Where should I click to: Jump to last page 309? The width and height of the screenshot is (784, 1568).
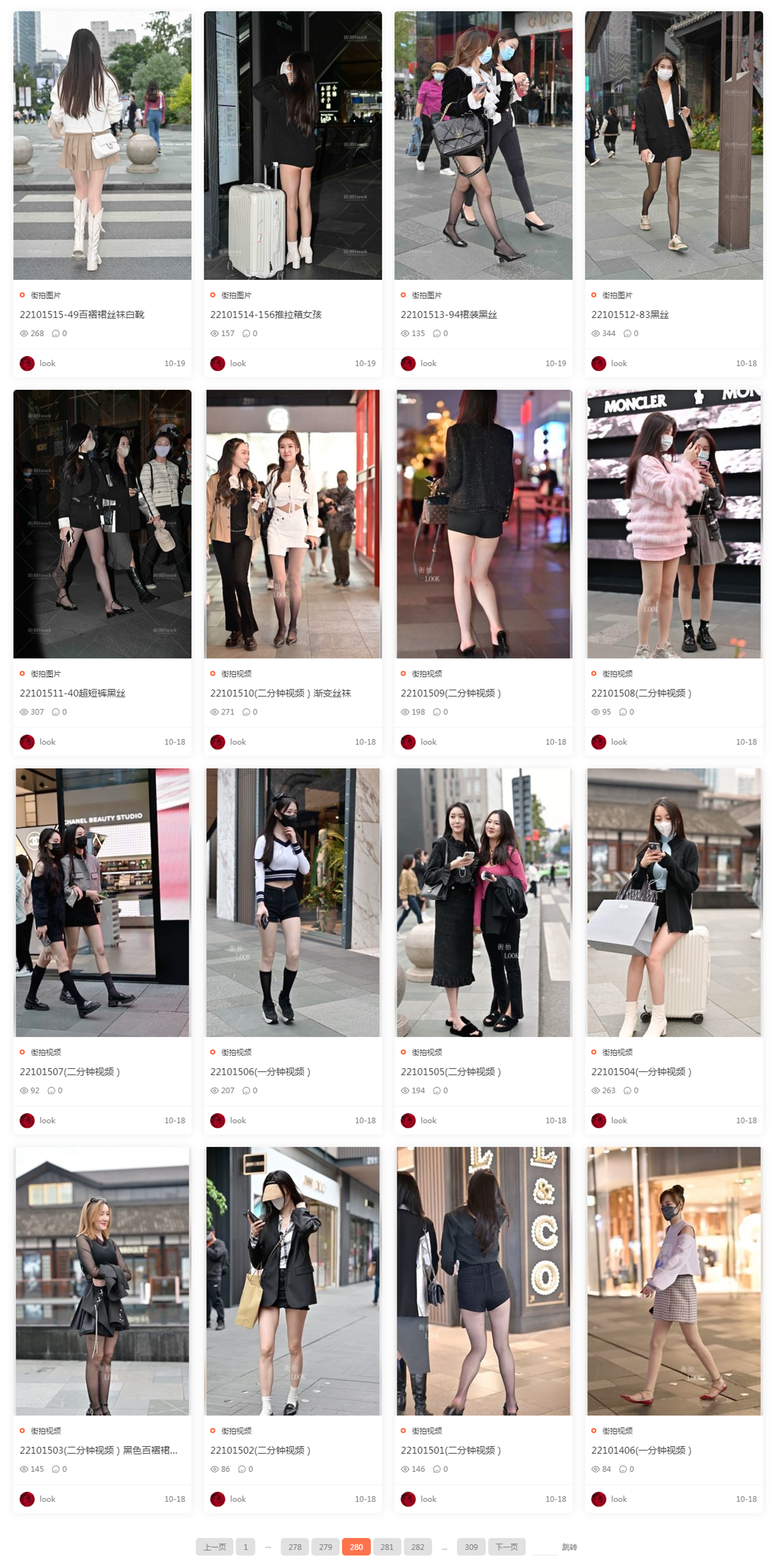tap(471, 1547)
